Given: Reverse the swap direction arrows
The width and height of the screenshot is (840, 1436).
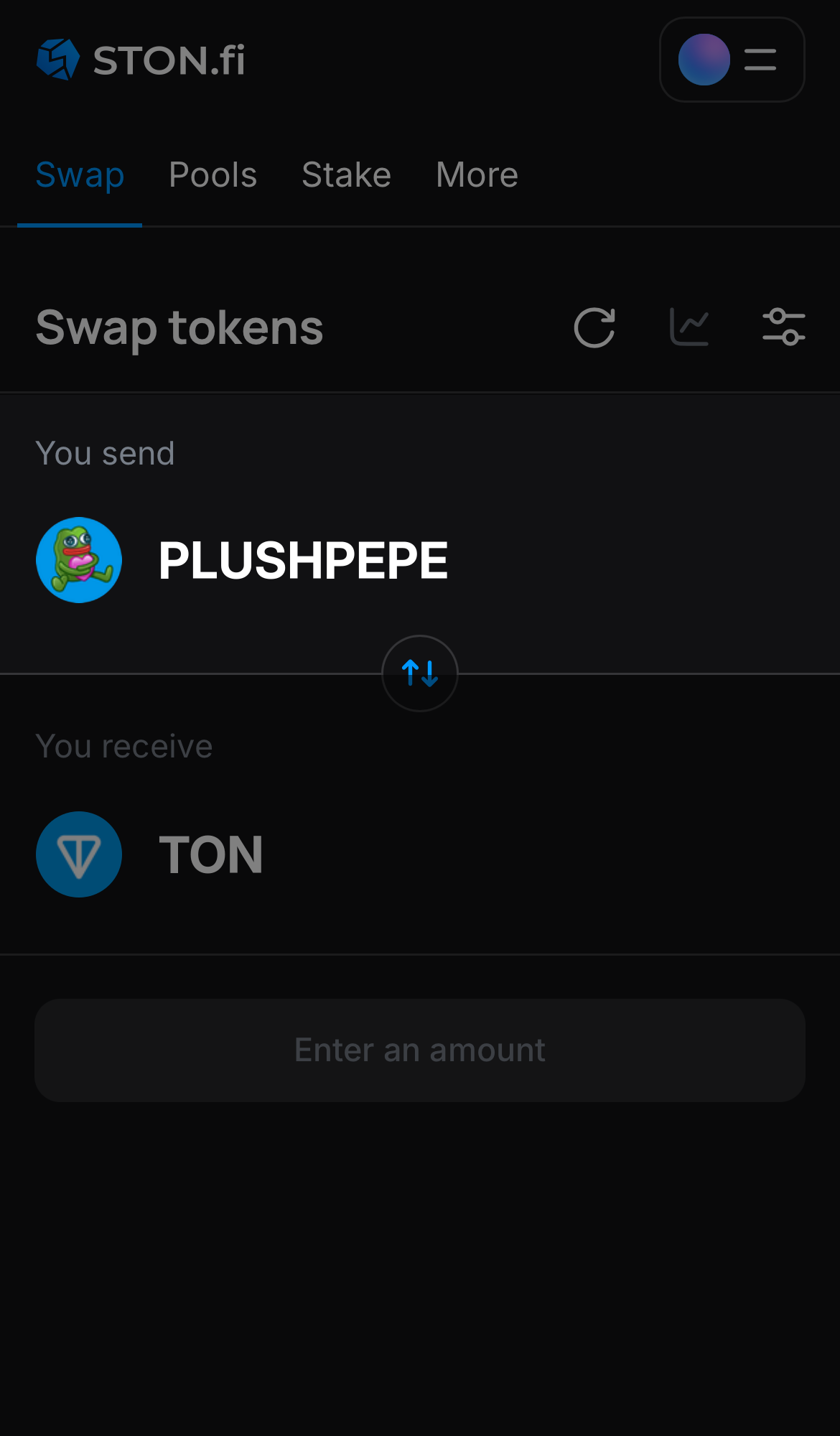Looking at the screenshot, I should tap(420, 673).
